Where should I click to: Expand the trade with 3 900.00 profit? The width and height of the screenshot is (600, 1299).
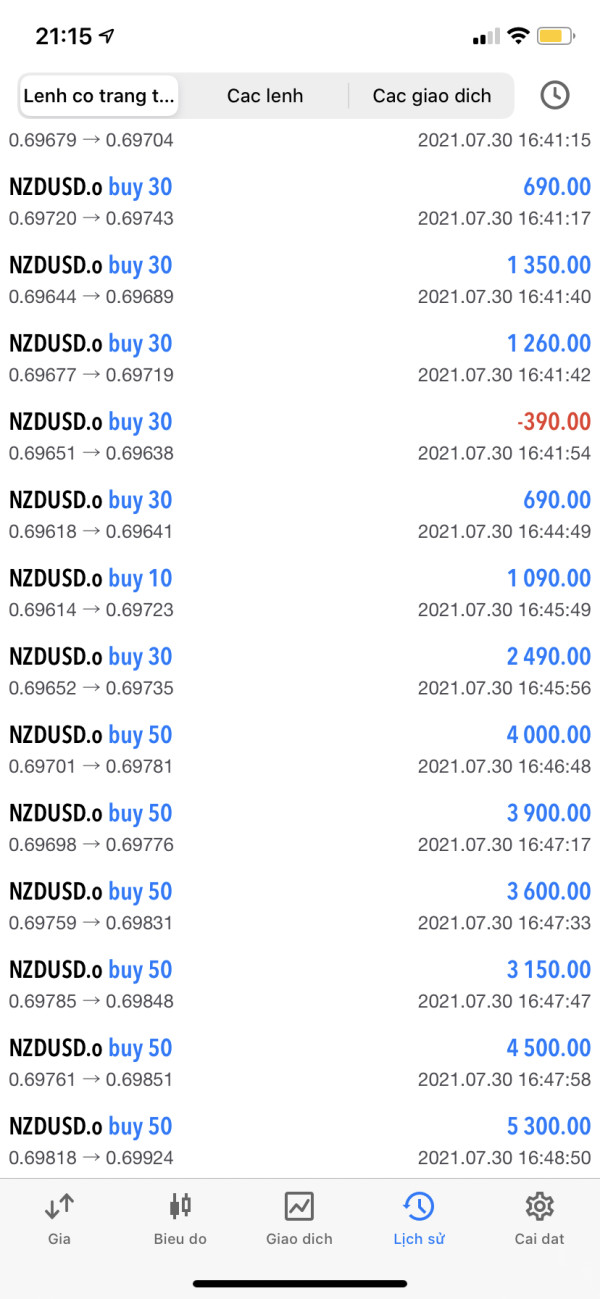(x=300, y=828)
